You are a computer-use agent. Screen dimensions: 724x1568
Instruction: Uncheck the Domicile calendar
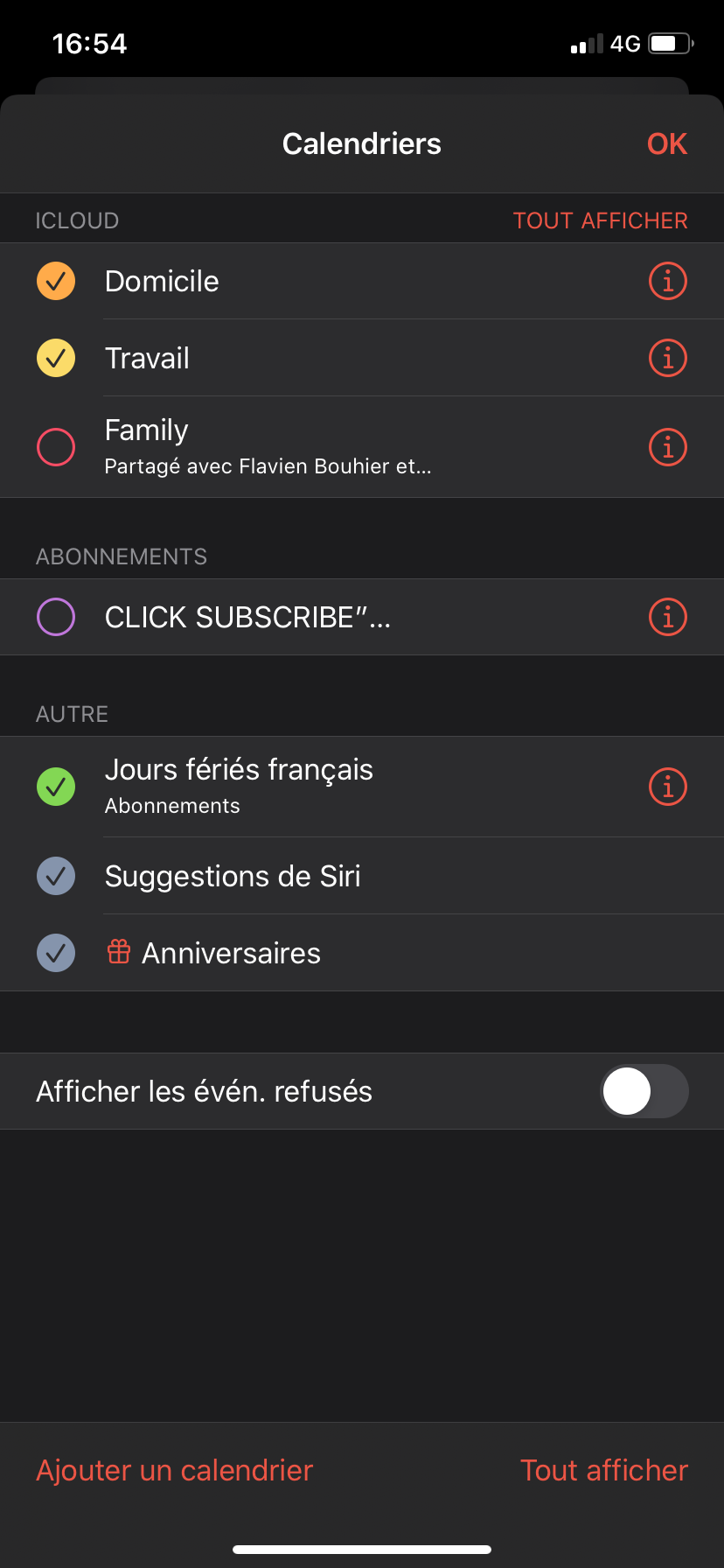tap(56, 281)
